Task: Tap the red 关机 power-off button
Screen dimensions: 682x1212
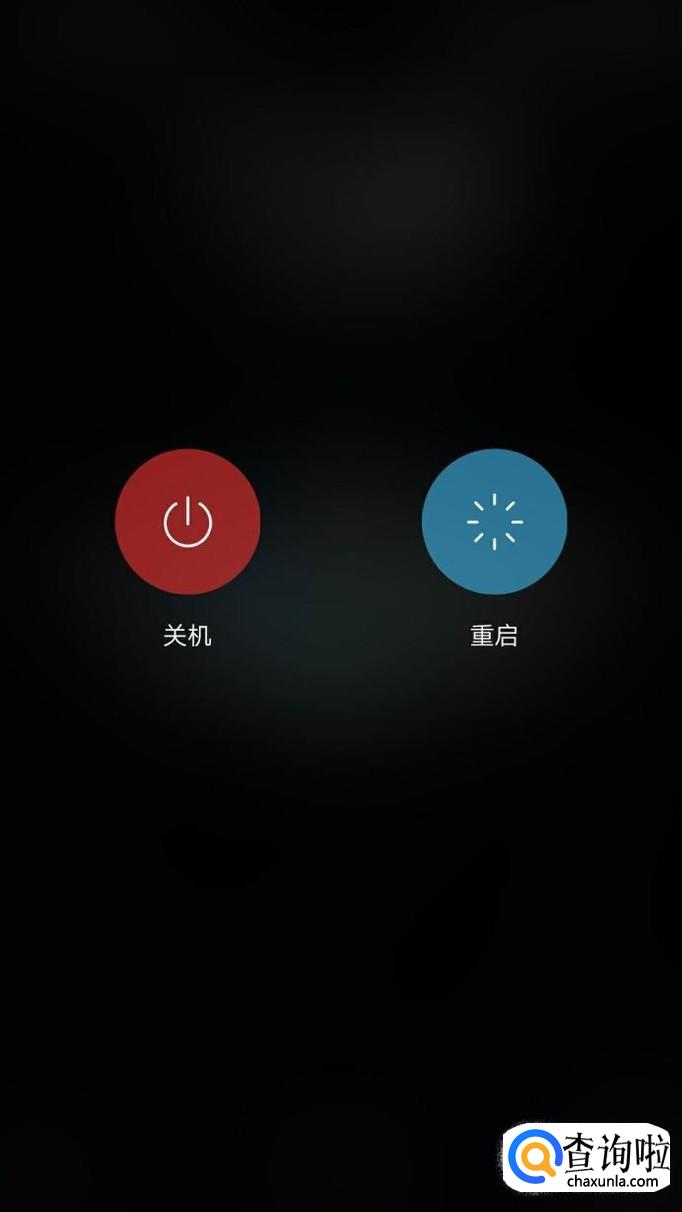Action: click(x=188, y=521)
